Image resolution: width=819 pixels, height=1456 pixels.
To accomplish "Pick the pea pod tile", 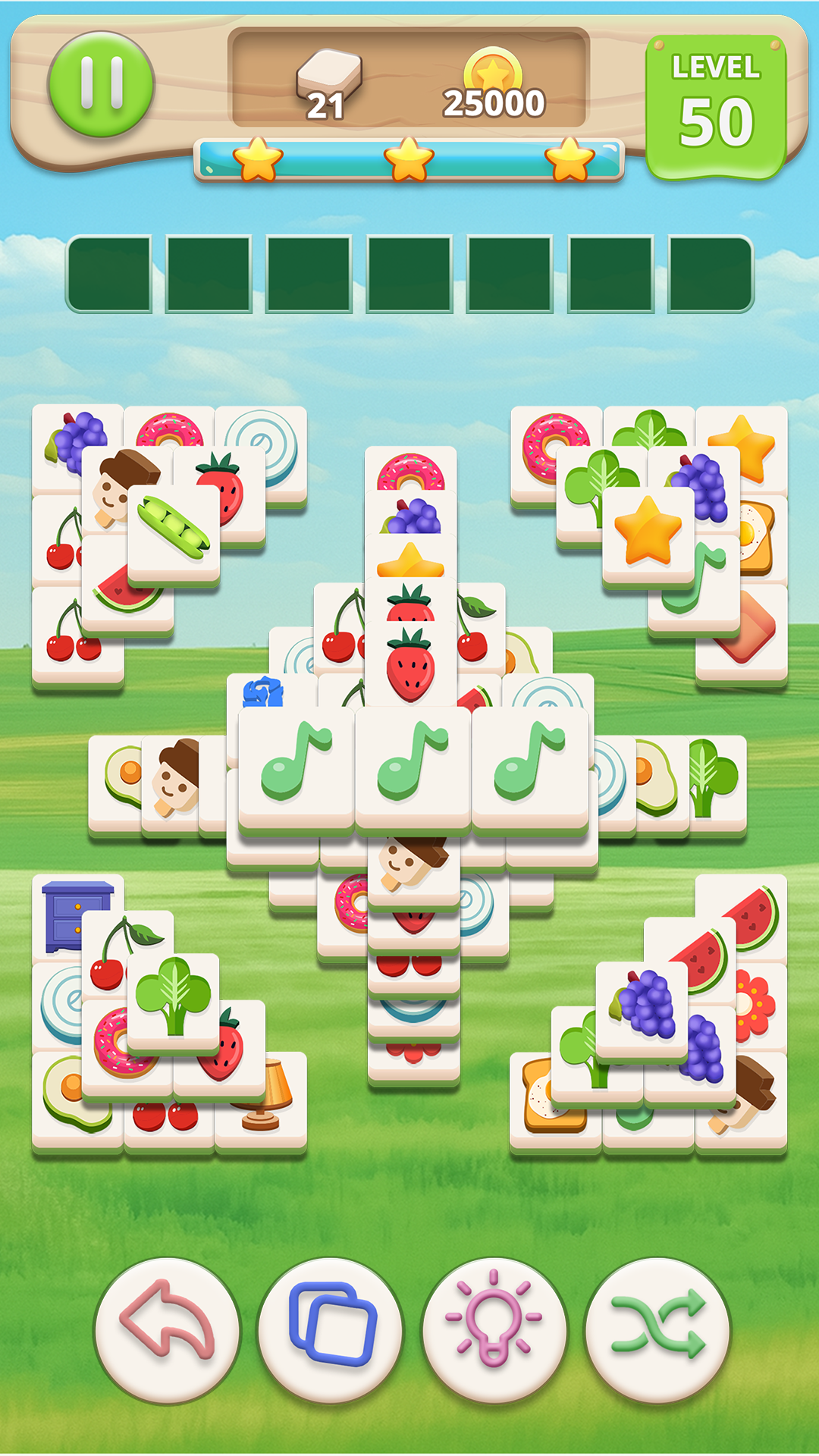I will 174,534.
